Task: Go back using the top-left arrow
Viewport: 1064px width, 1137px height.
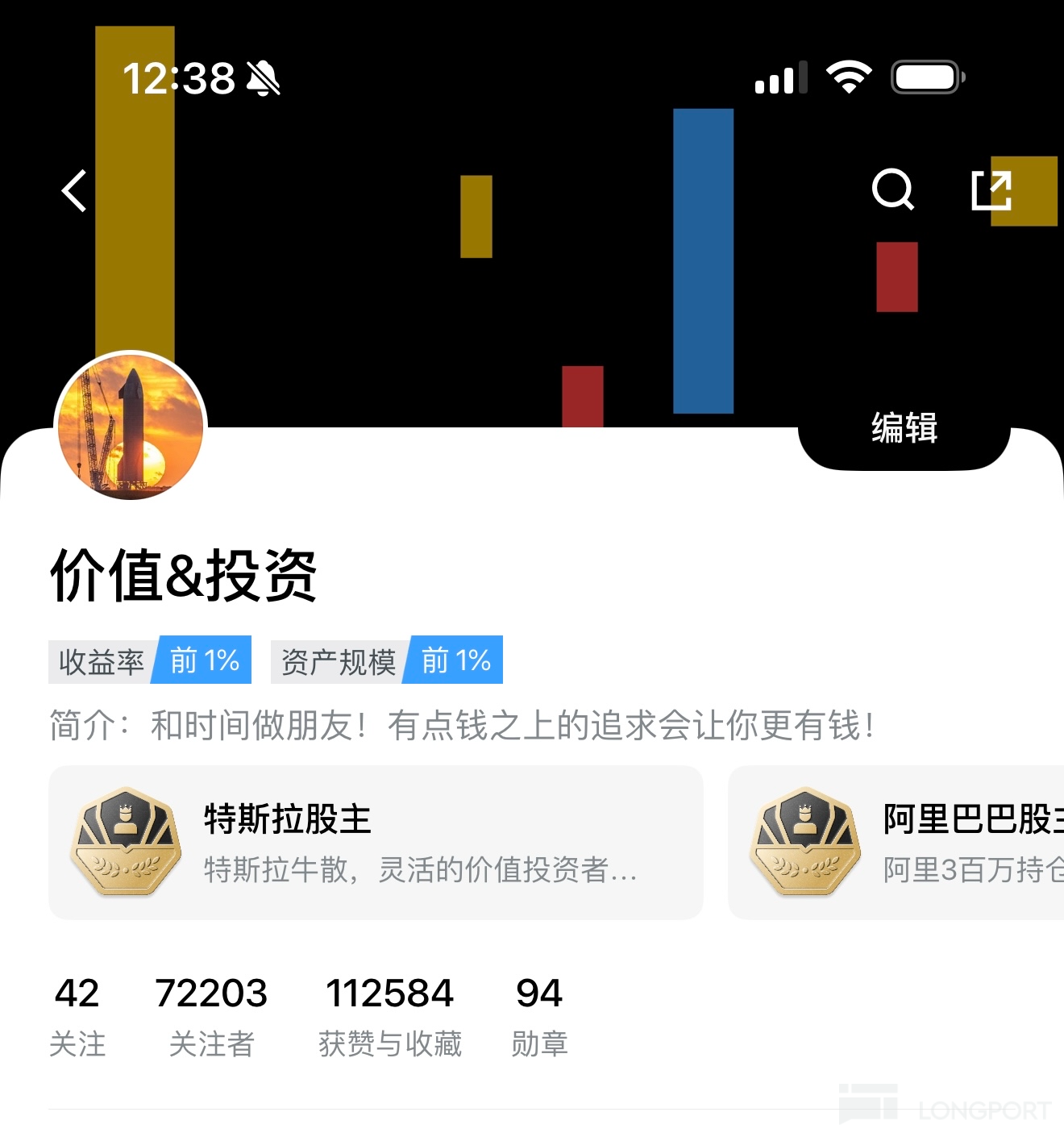Action: 74,191
